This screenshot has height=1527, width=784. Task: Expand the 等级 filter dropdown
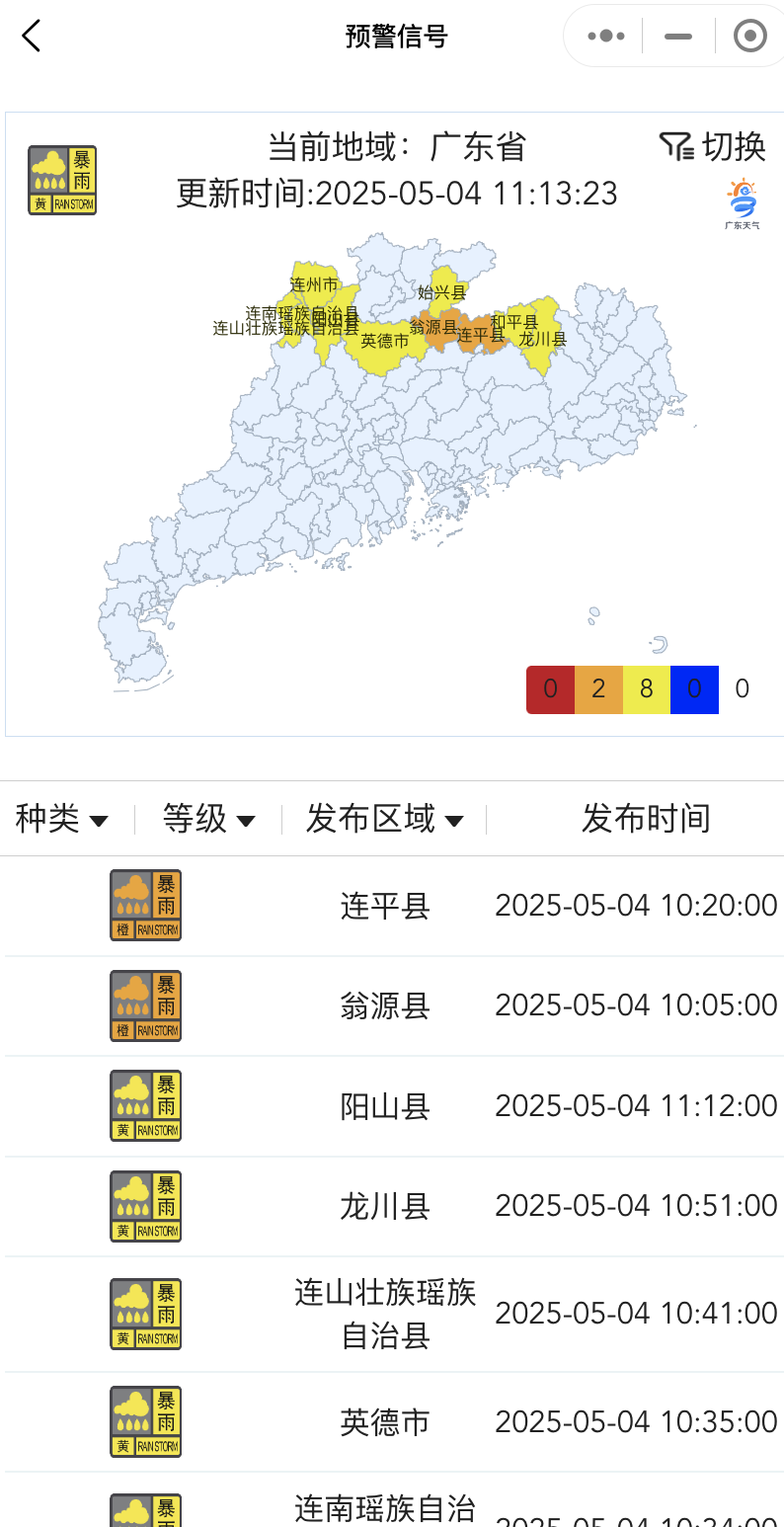[x=208, y=819]
